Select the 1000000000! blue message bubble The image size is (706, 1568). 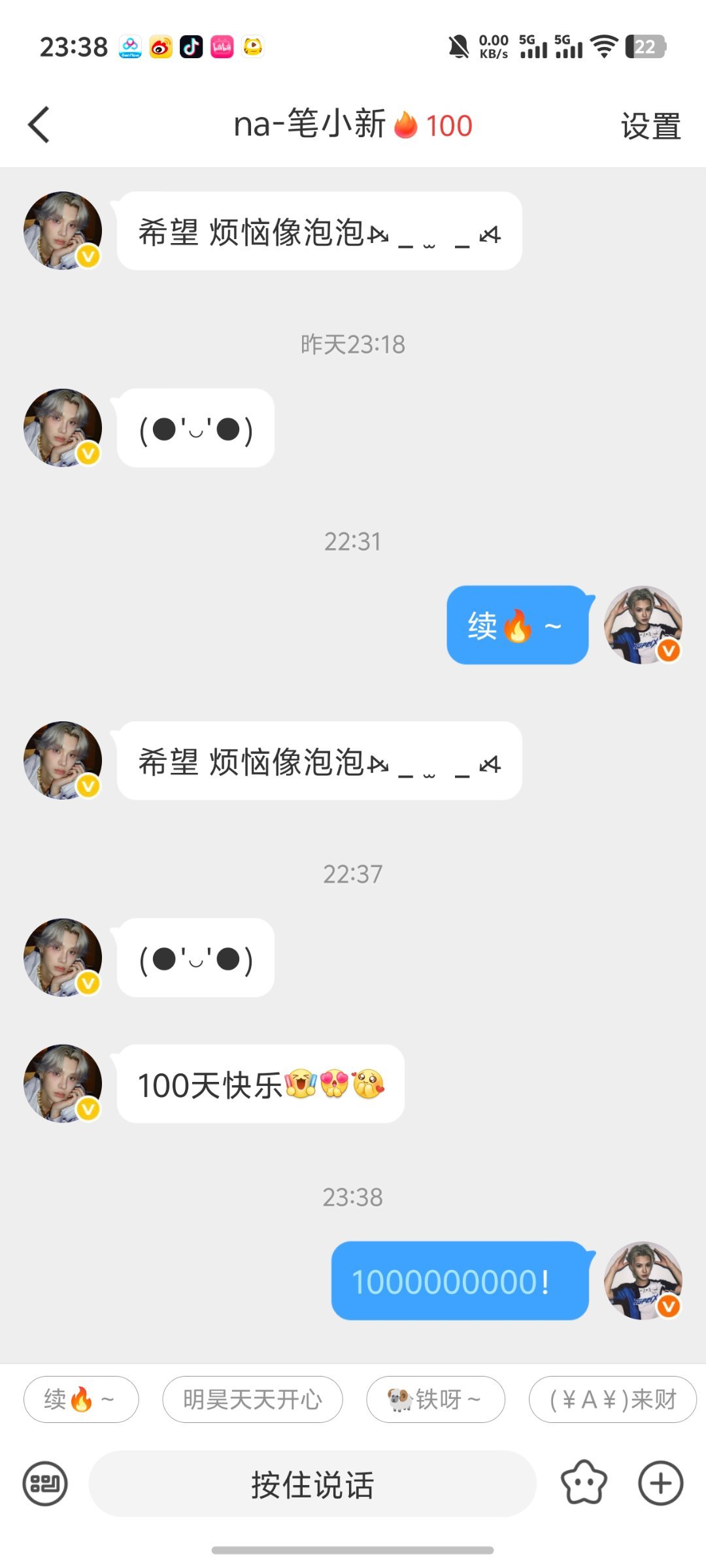pos(460,1282)
